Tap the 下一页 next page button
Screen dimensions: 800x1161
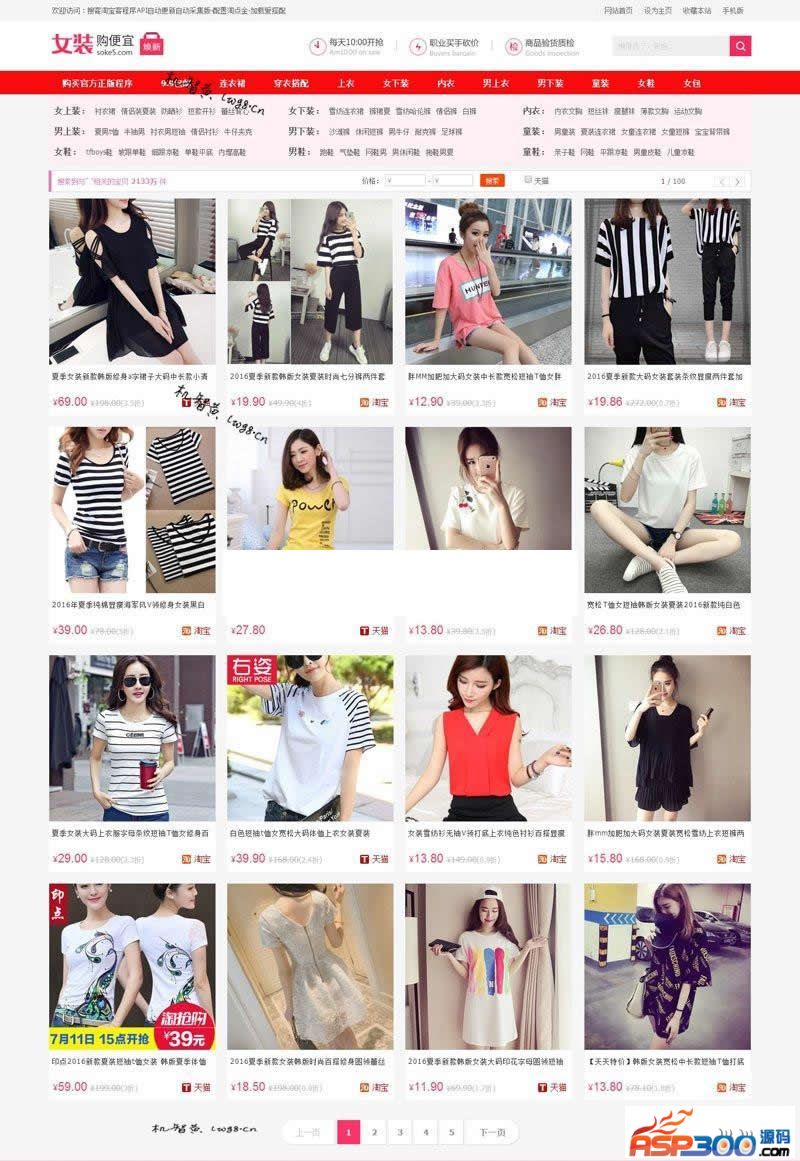point(491,1132)
